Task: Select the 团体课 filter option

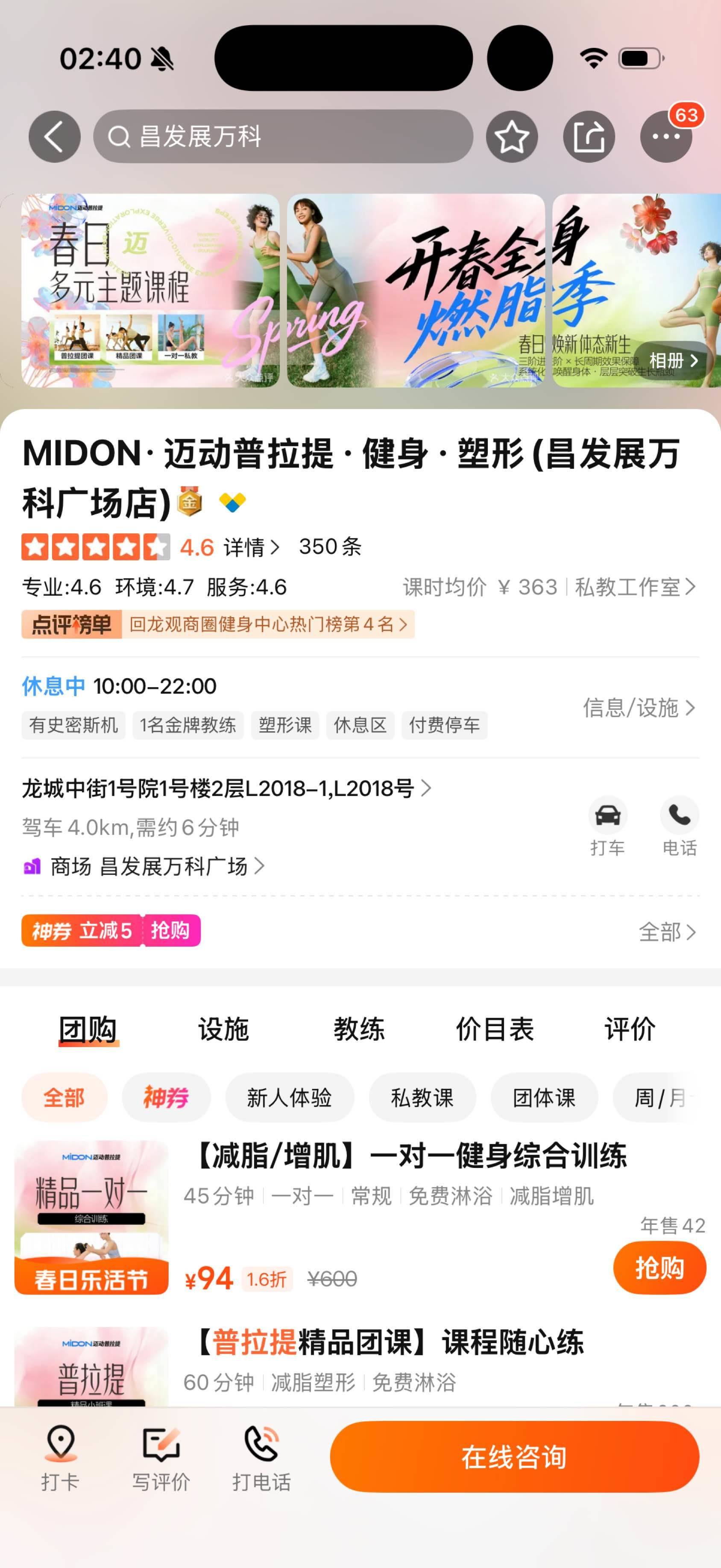Action: (x=545, y=1097)
